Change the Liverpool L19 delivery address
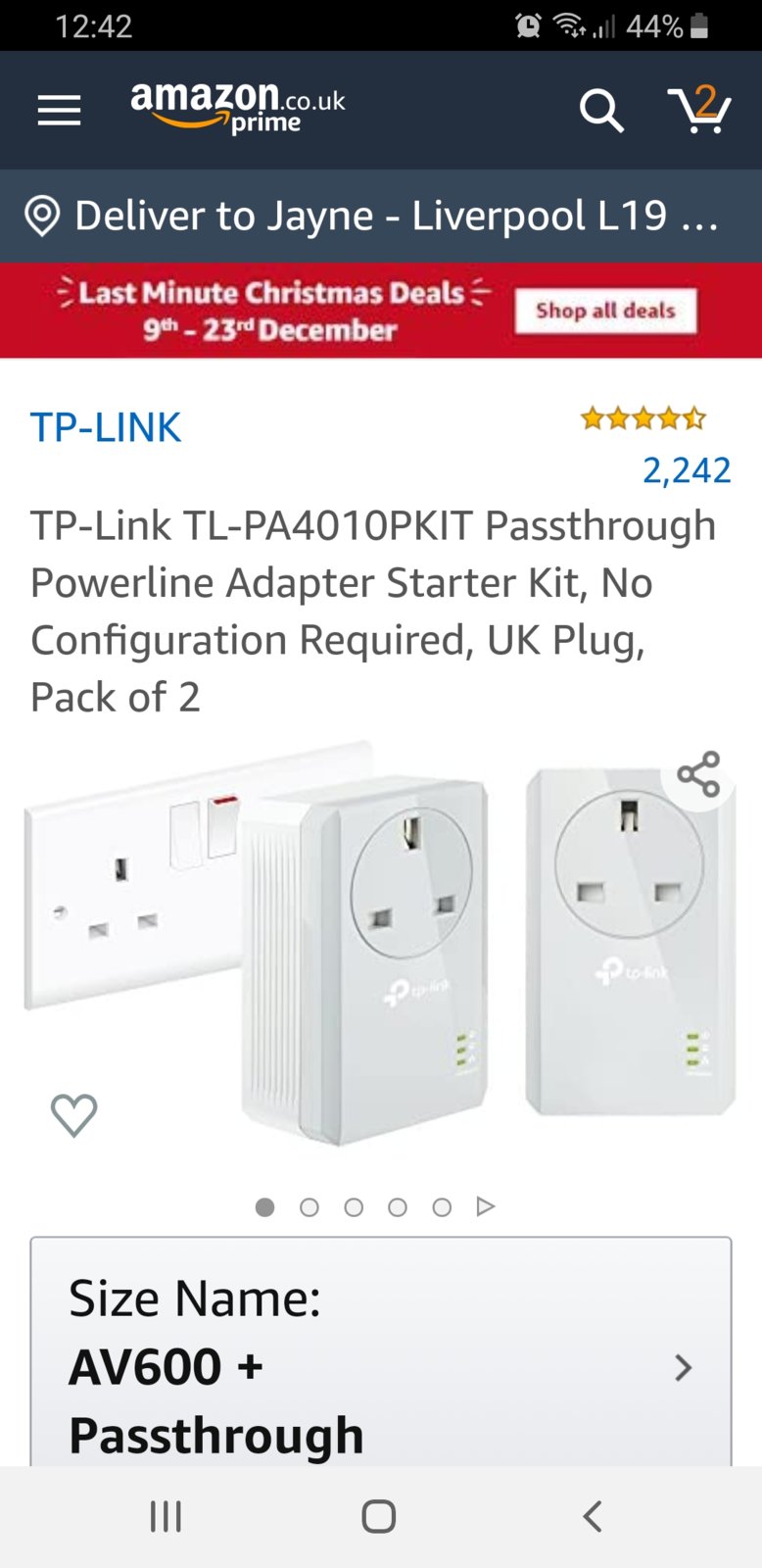 coord(381,216)
